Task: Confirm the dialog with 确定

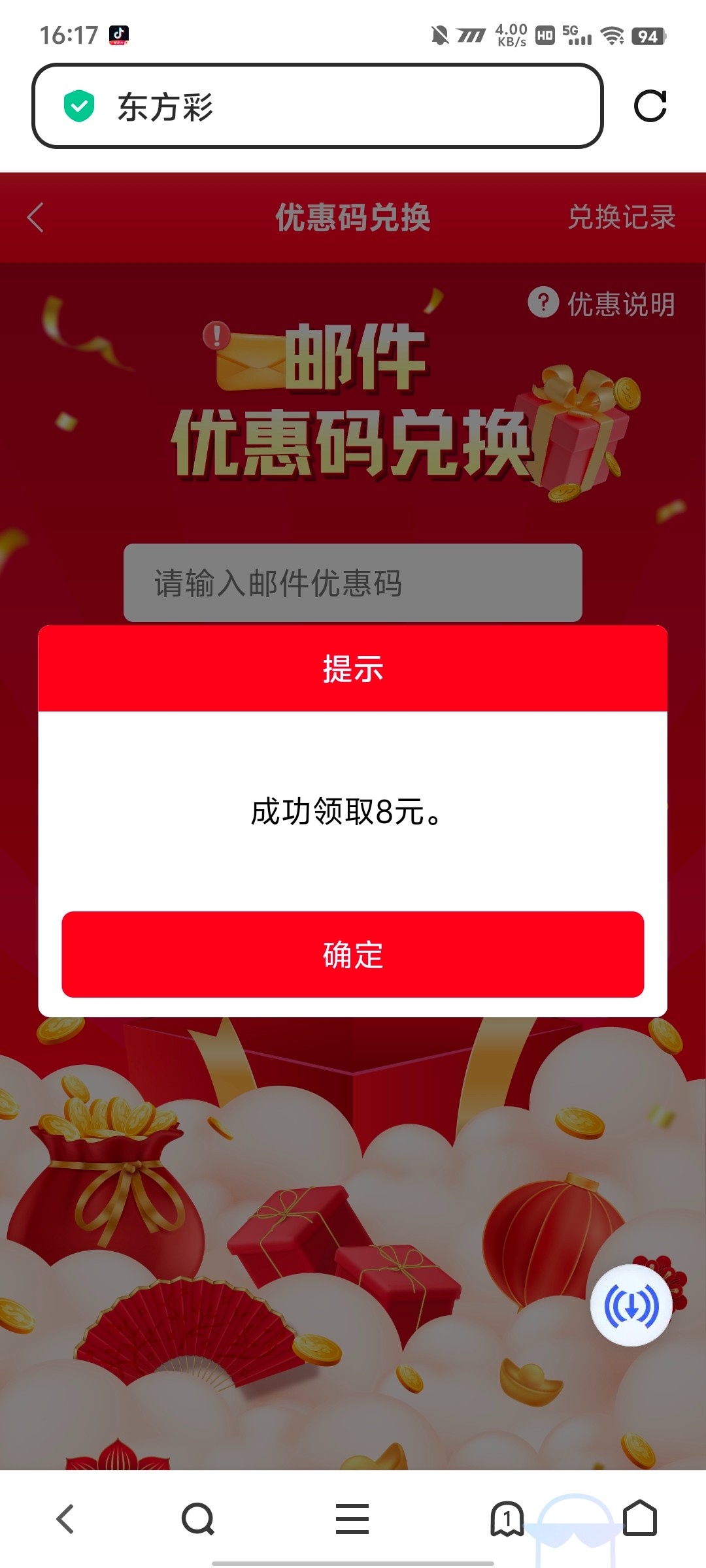Action: pos(353,955)
